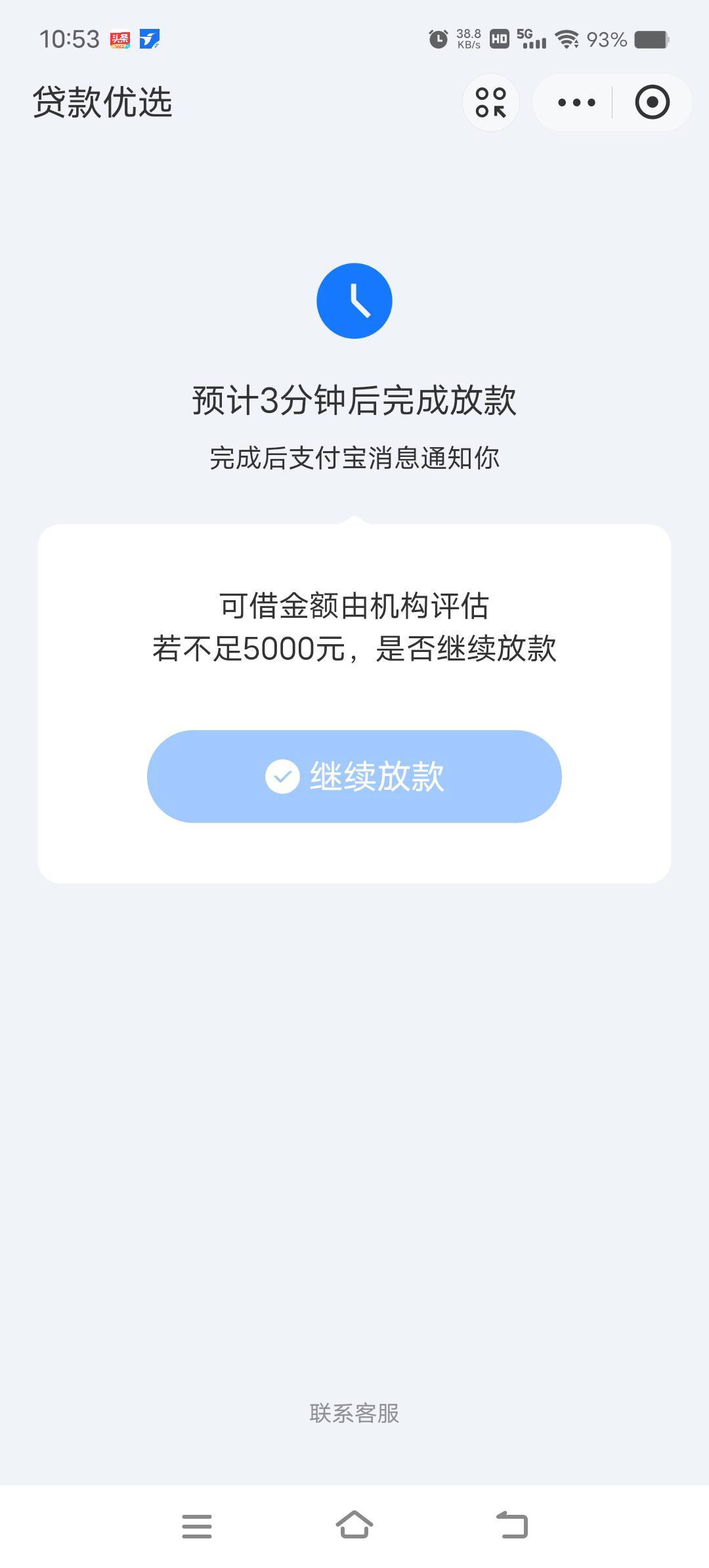The width and height of the screenshot is (709, 1568).
Task: Open the four-dot shortcut icon
Action: tap(491, 102)
